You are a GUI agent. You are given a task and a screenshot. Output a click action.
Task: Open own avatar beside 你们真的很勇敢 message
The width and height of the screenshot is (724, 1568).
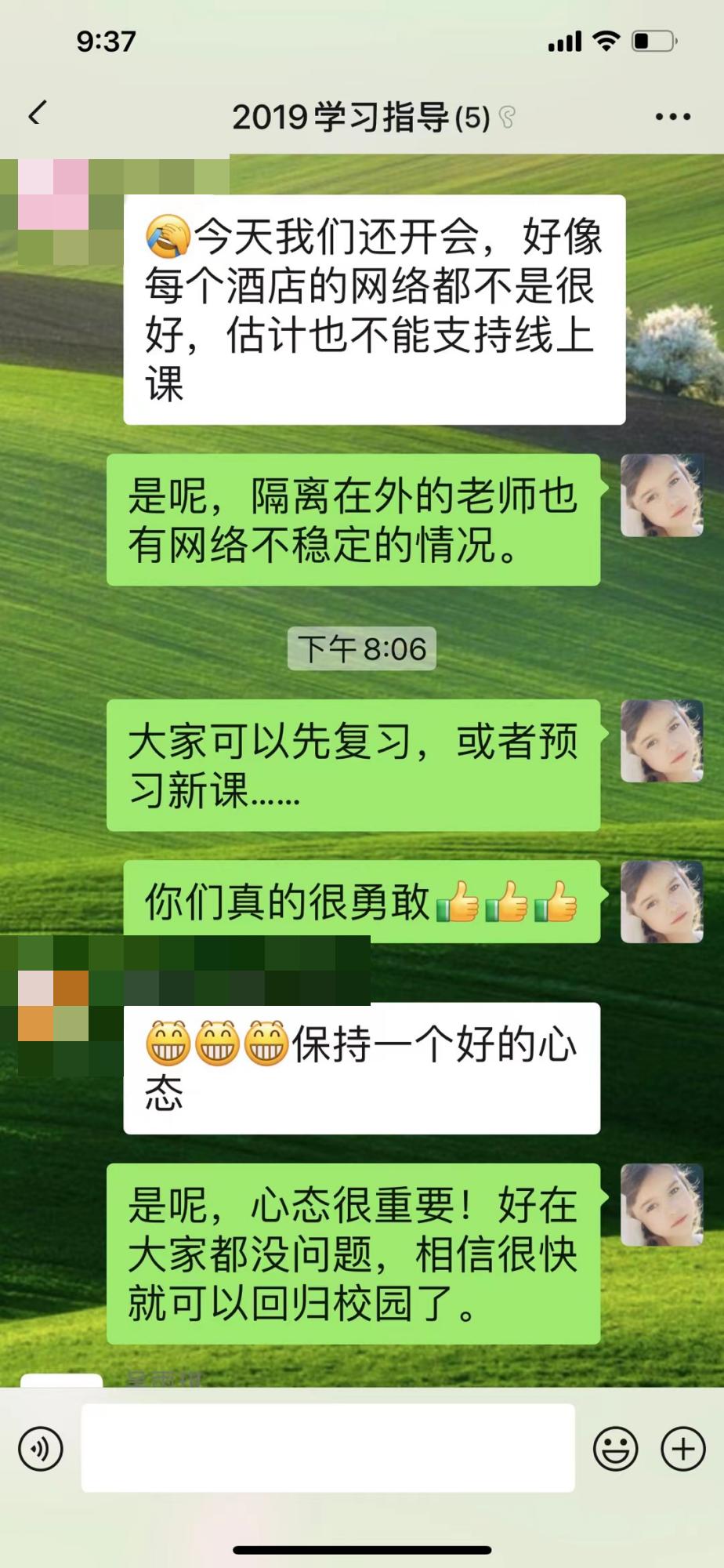tap(661, 902)
